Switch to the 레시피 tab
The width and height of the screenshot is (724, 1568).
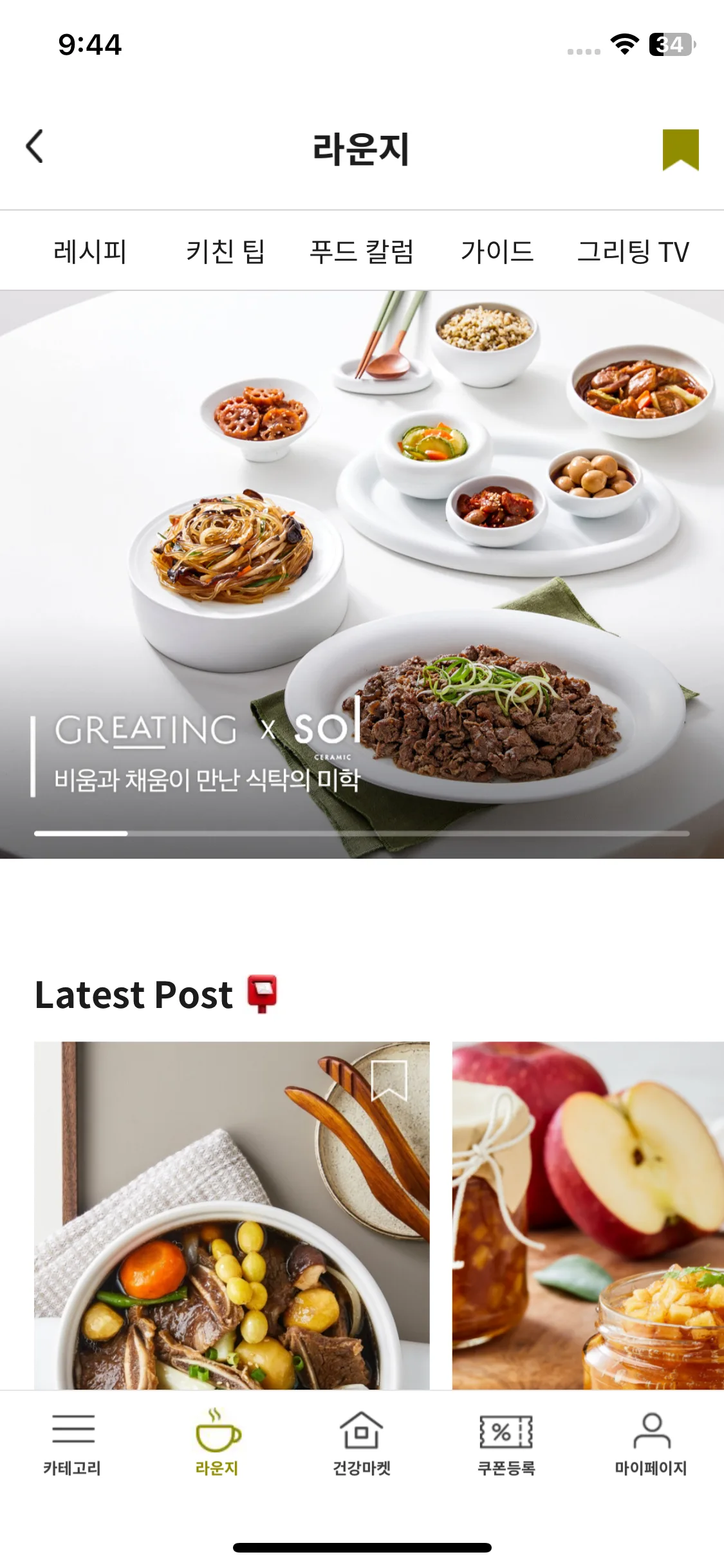(91, 252)
